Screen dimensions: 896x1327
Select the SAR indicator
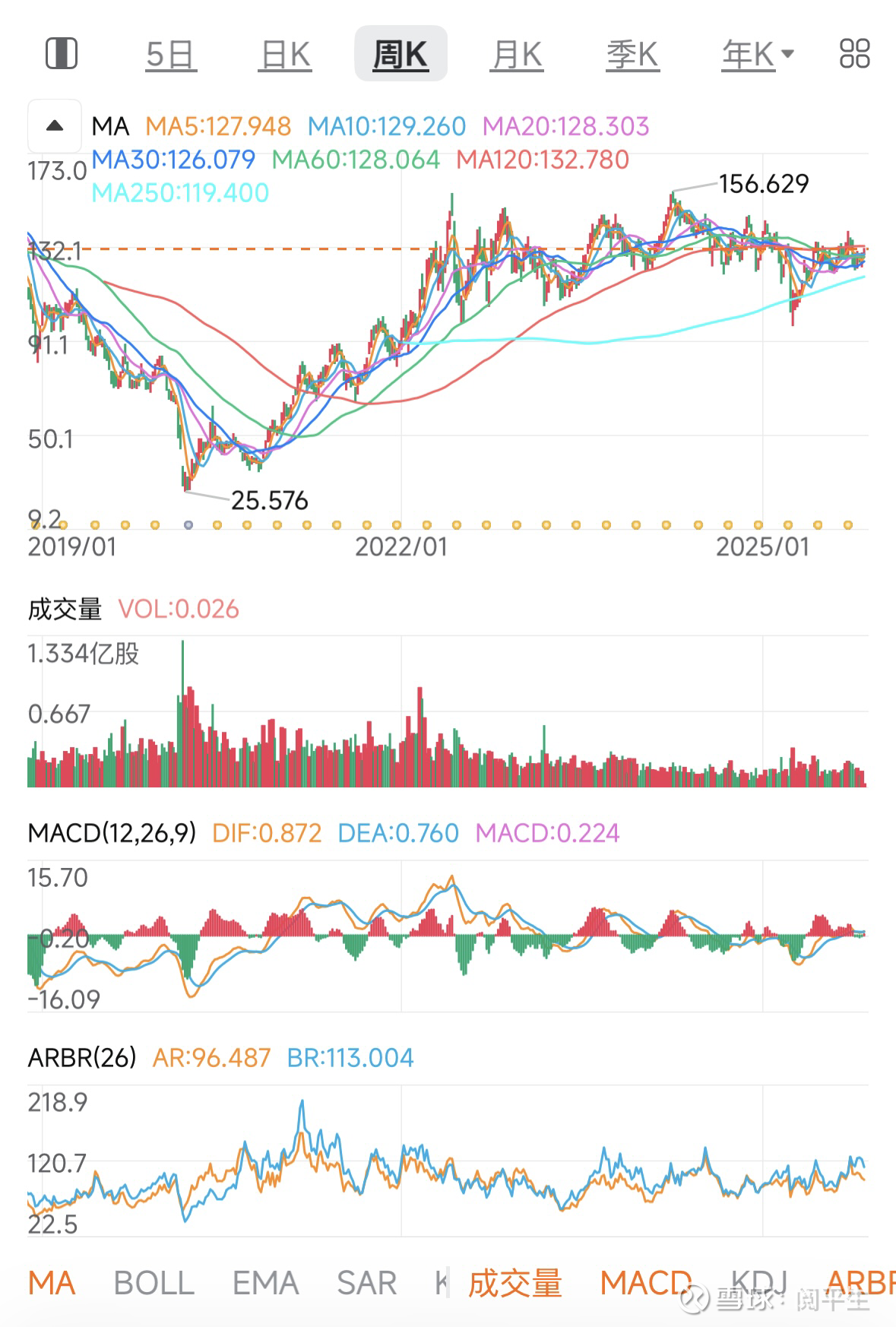pos(366,1282)
